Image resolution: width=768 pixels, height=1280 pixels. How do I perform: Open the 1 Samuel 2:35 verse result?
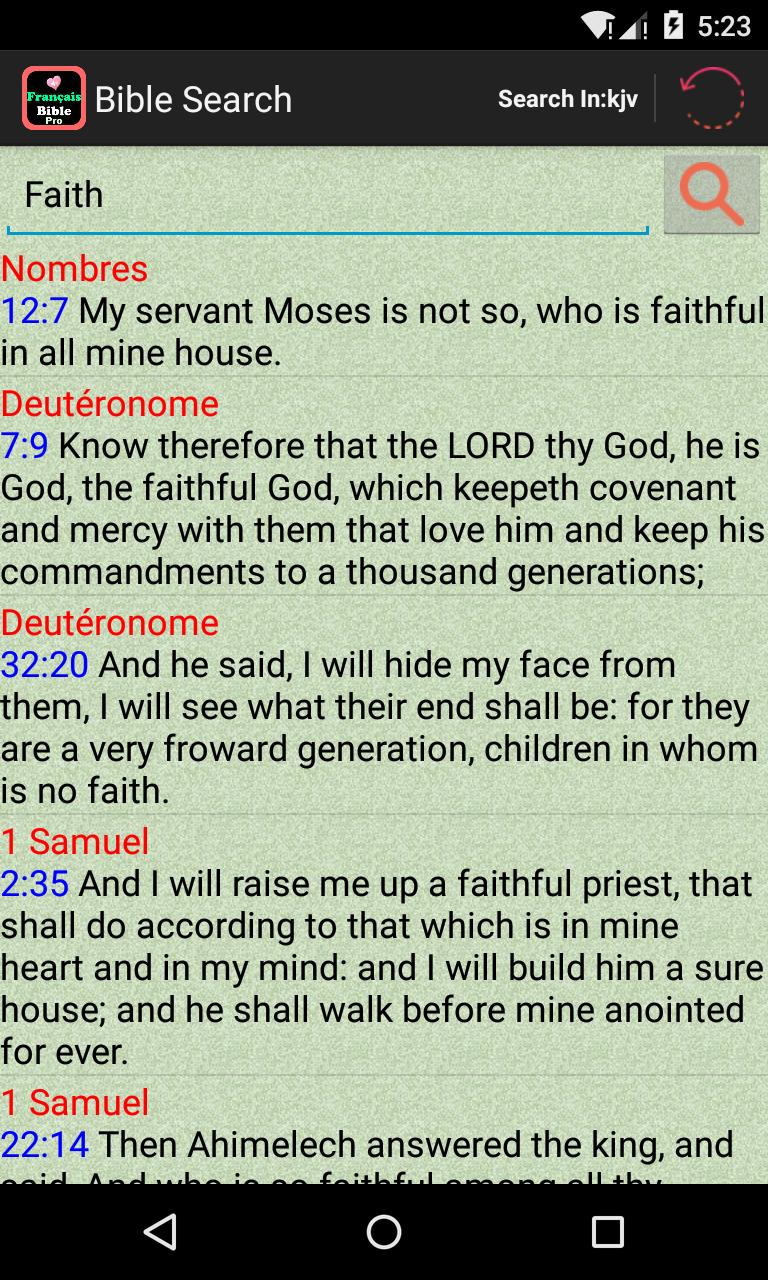click(384, 946)
